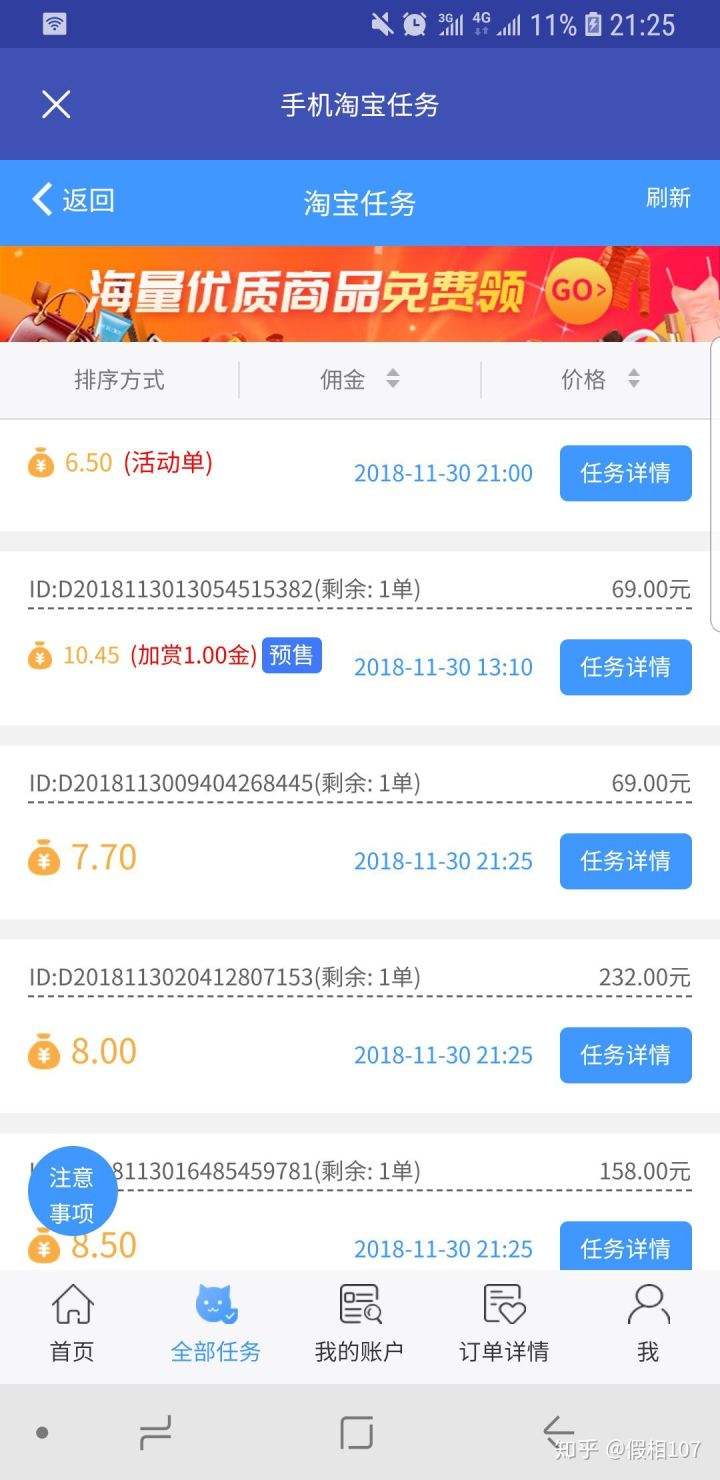Open 任务详情 for the 232.00元 task
Screen dimensions: 720x1480
[x=625, y=1055]
